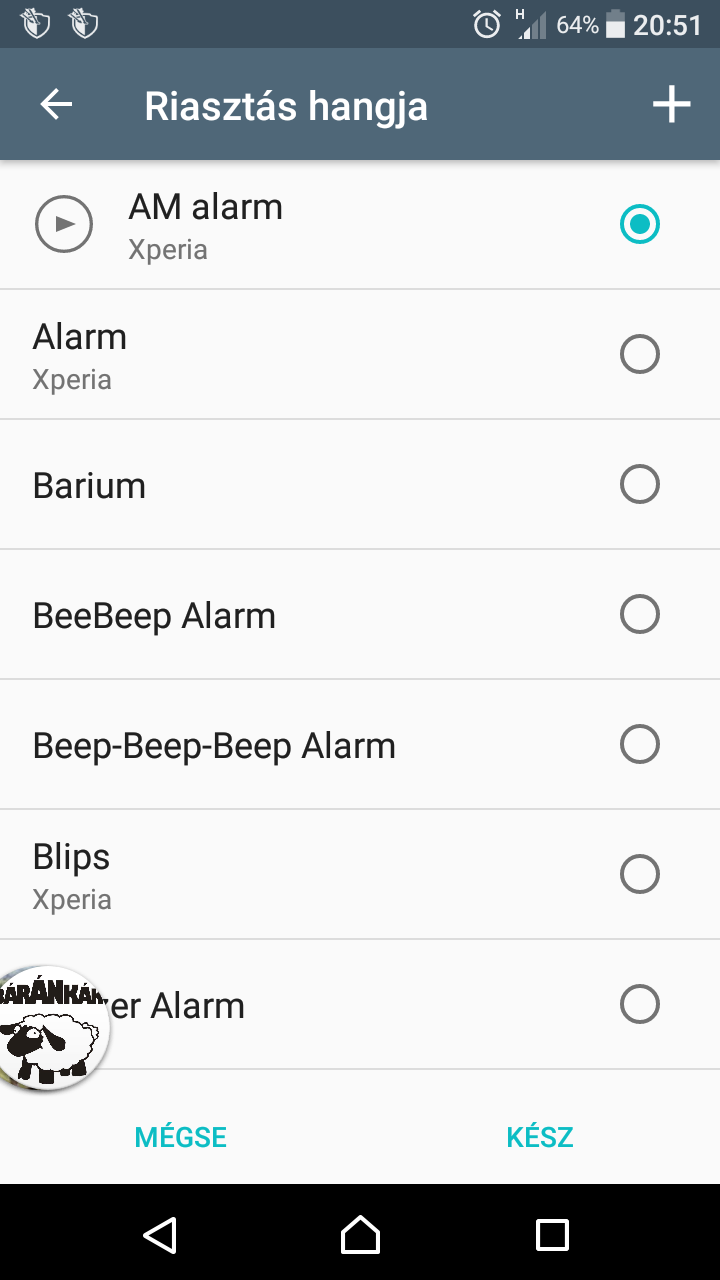Open the floating sheep bubble
The image size is (720, 1280).
tap(50, 1027)
